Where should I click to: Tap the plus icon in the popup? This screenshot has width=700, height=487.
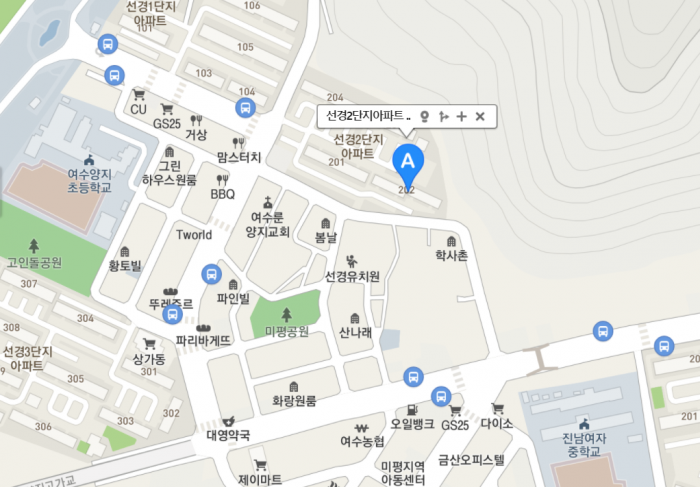[x=462, y=117]
